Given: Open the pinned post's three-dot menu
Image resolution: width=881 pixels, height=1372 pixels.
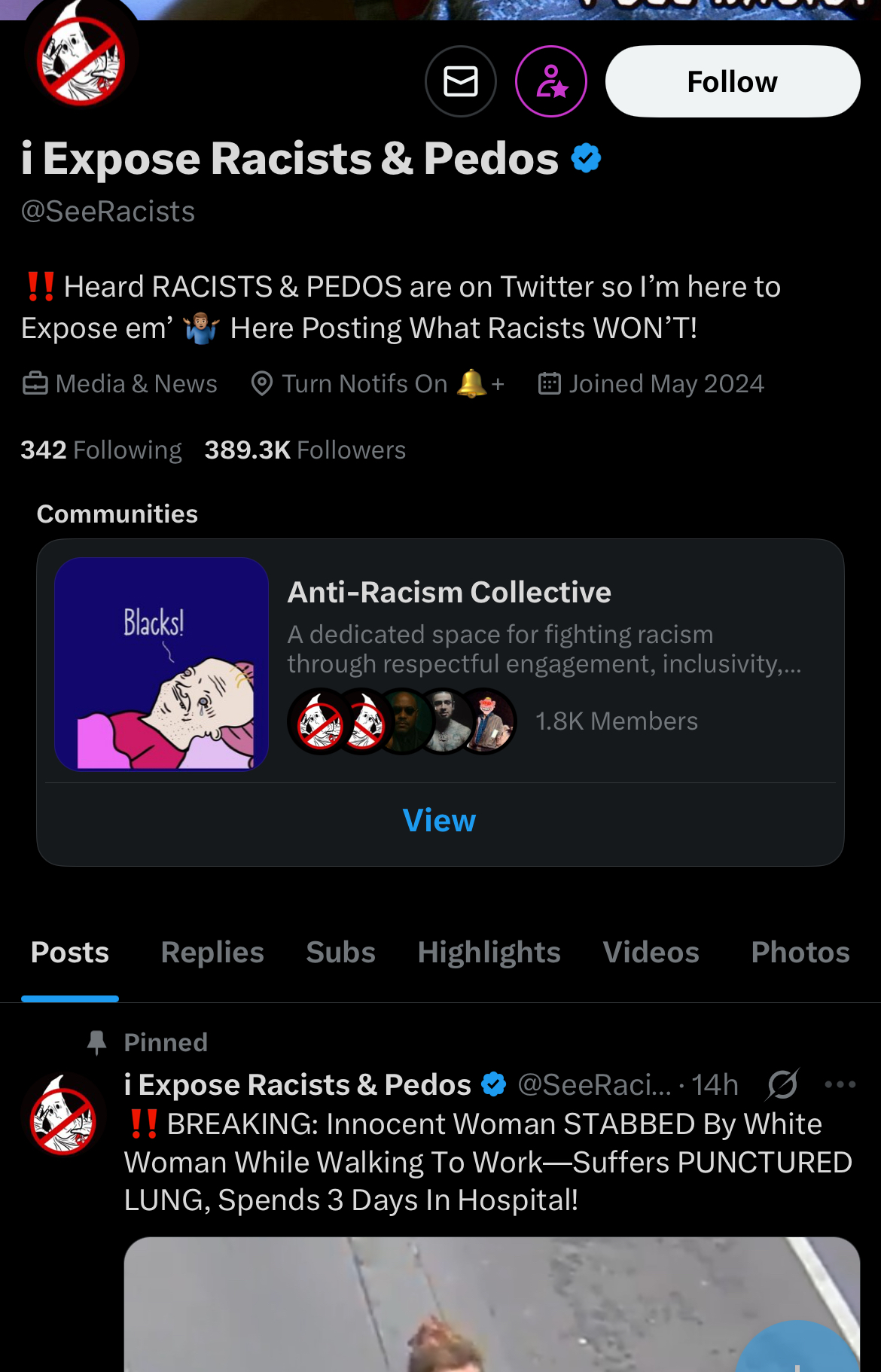Looking at the screenshot, I should [x=840, y=1084].
